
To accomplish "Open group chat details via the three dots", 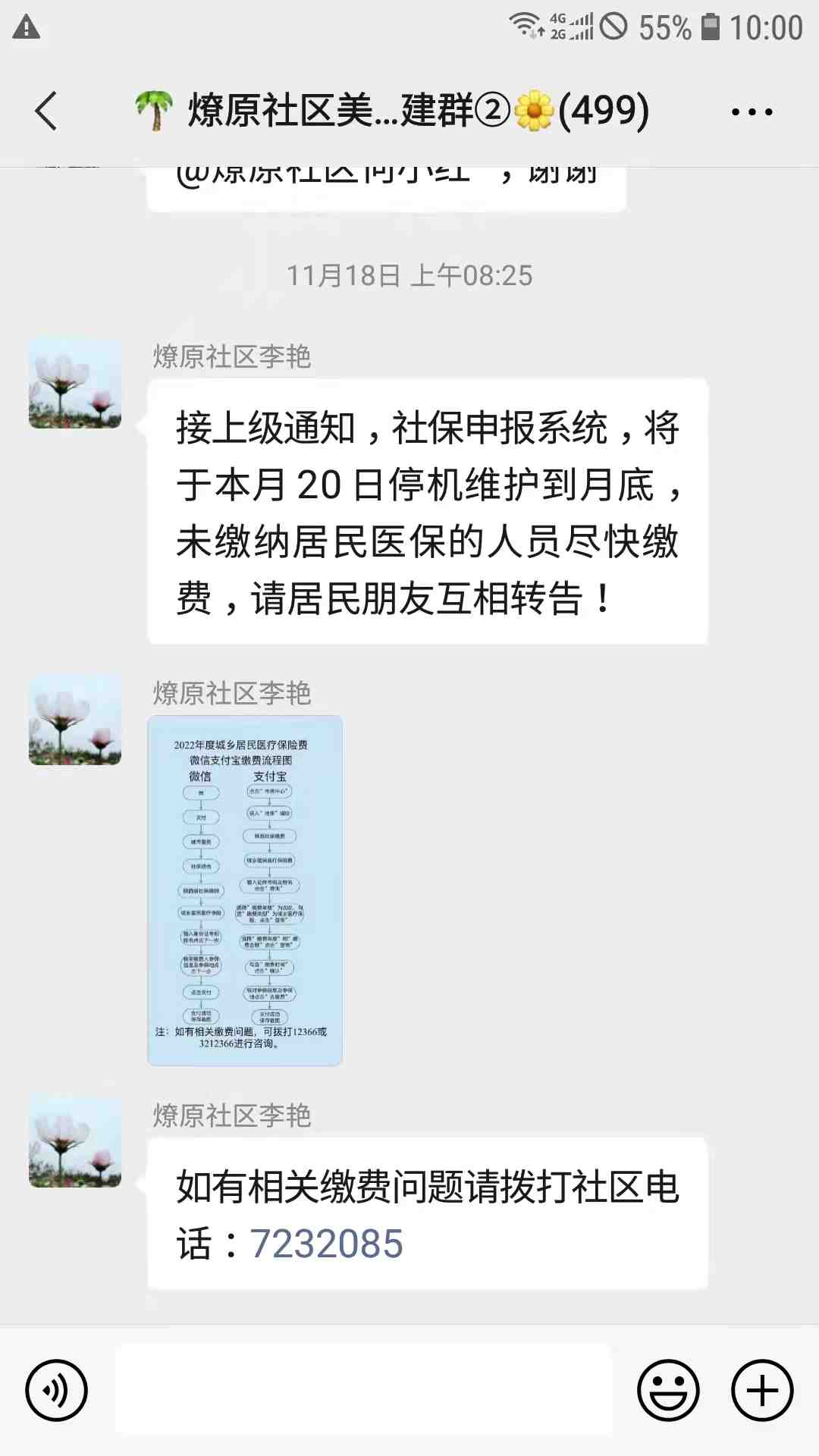I will pyautogui.click(x=752, y=111).
